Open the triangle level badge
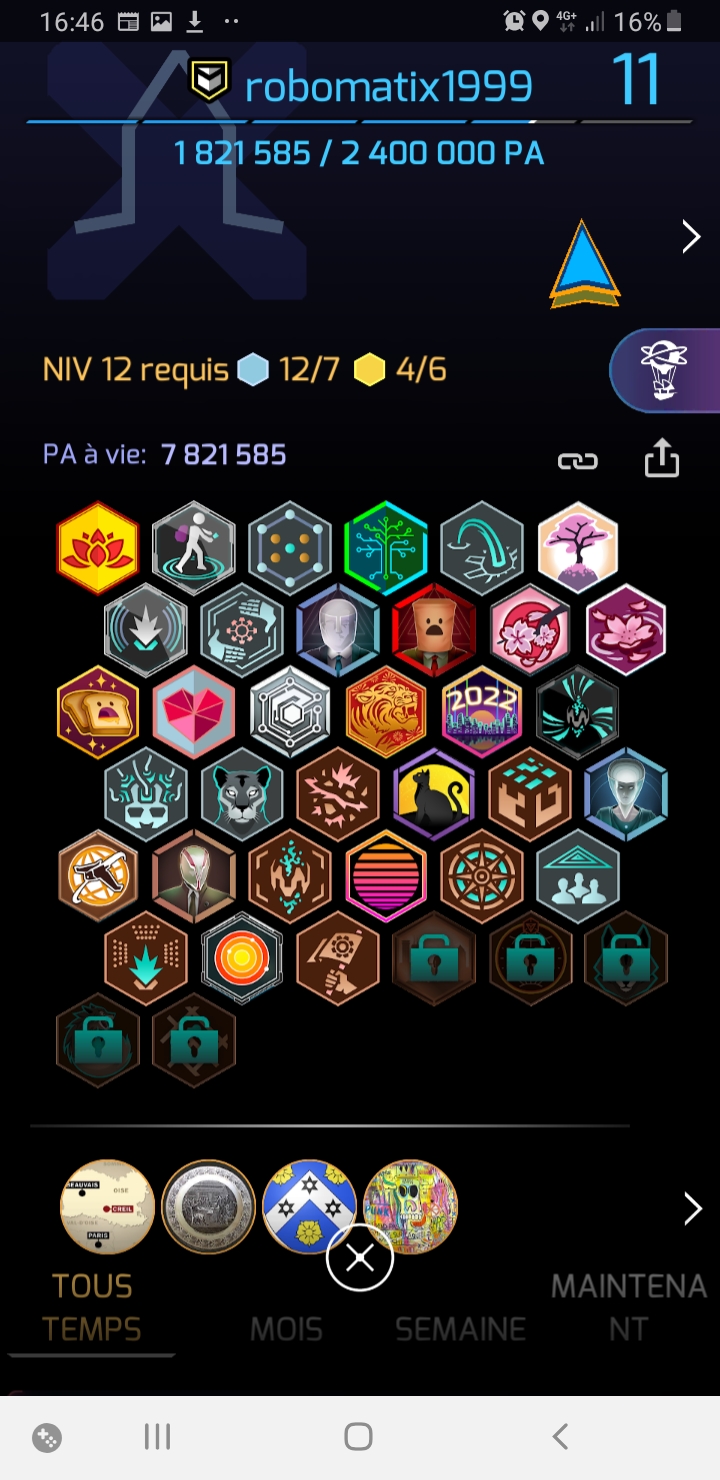The width and height of the screenshot is (720, 1480). point(584,264)
